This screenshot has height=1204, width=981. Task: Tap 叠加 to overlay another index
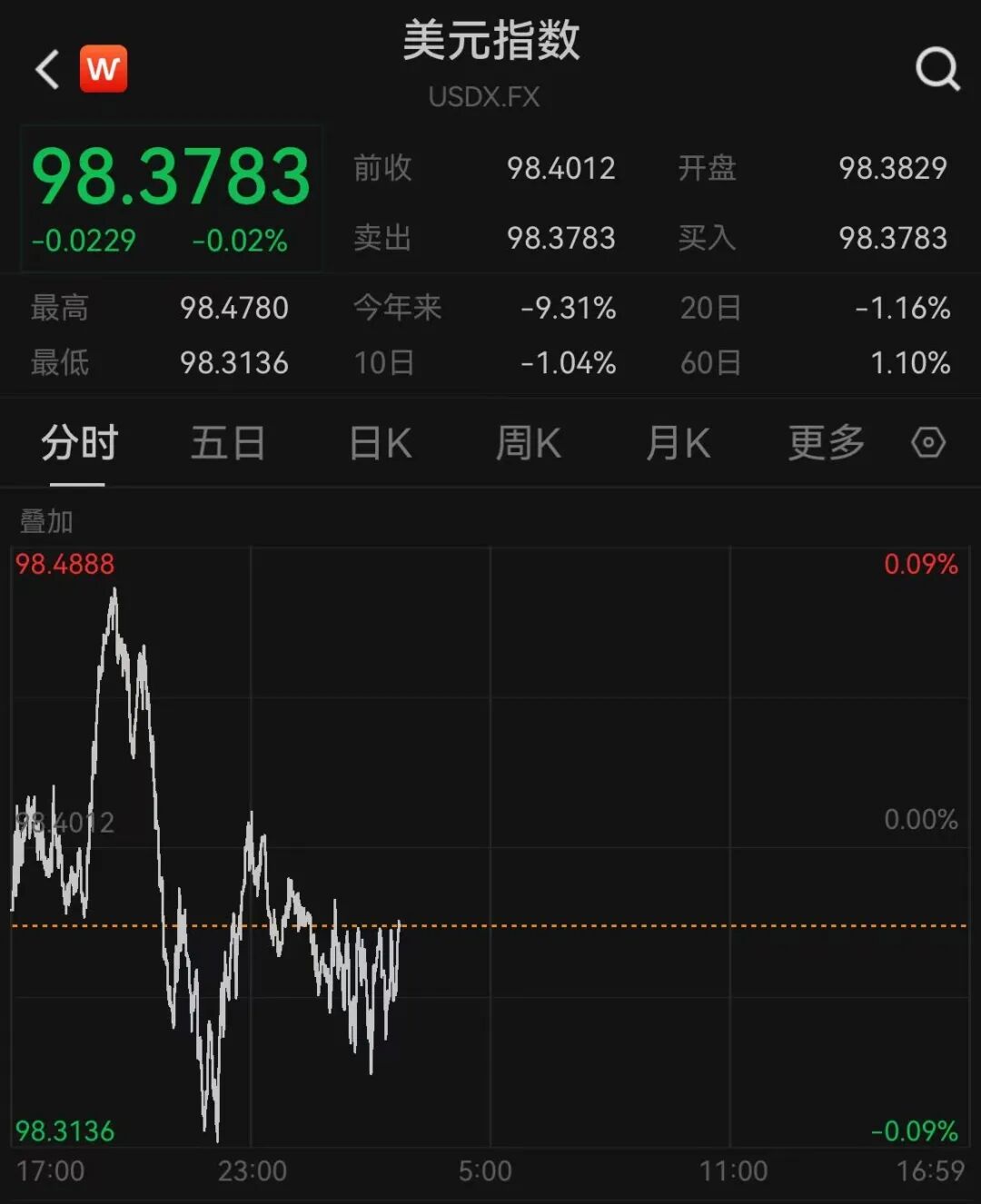tap(46, 521)
